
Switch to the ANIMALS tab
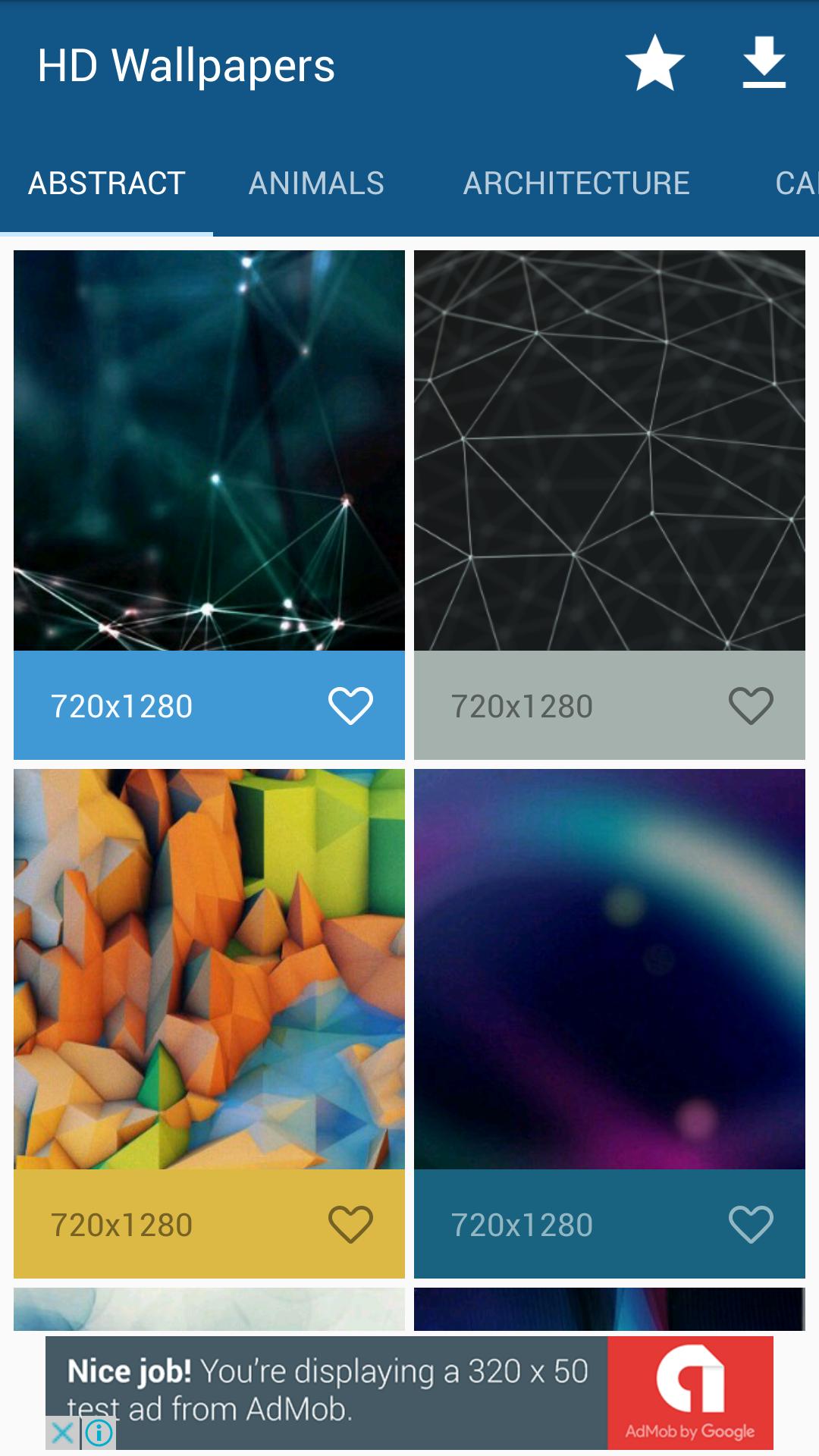pos(316,183)
